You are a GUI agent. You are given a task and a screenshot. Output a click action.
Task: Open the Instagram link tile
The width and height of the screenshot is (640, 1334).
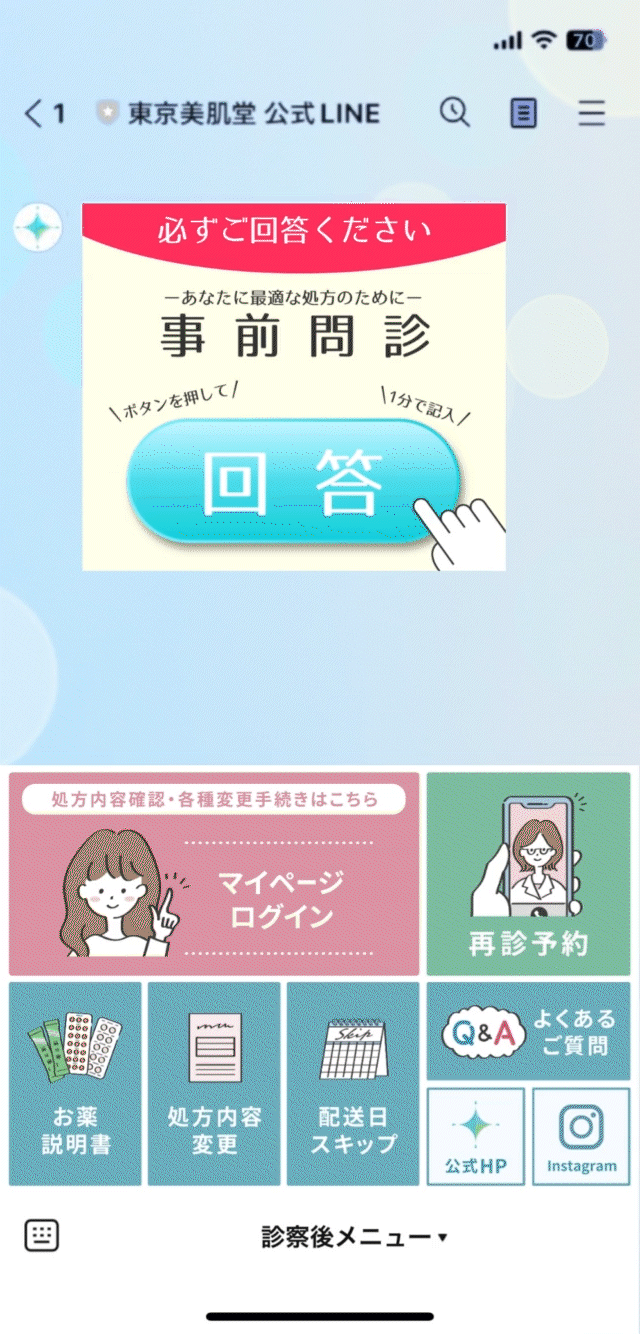[x=581, y=1137]
